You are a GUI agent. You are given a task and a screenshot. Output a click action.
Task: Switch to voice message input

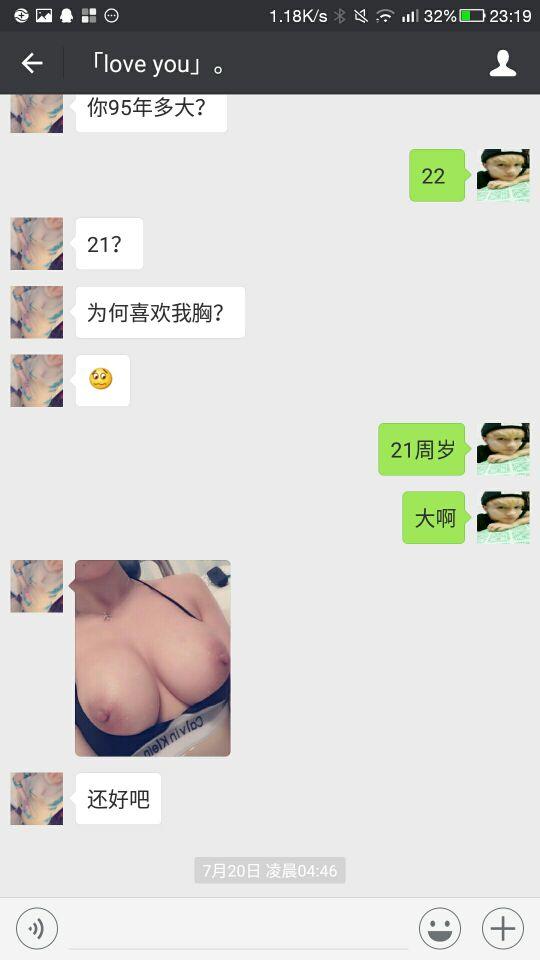[x=37, y=928]
